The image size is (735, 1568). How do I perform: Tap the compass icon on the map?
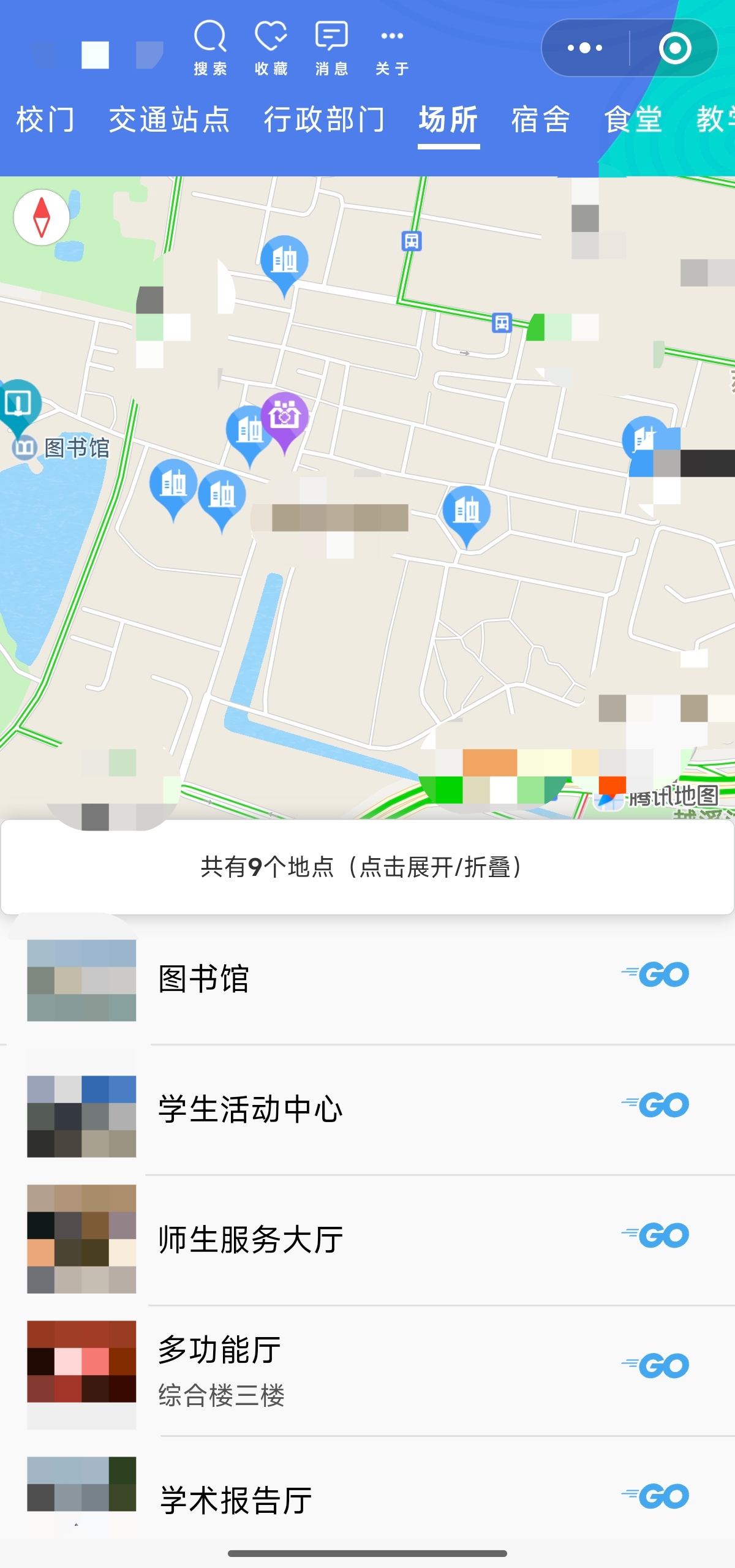(42, 217)
